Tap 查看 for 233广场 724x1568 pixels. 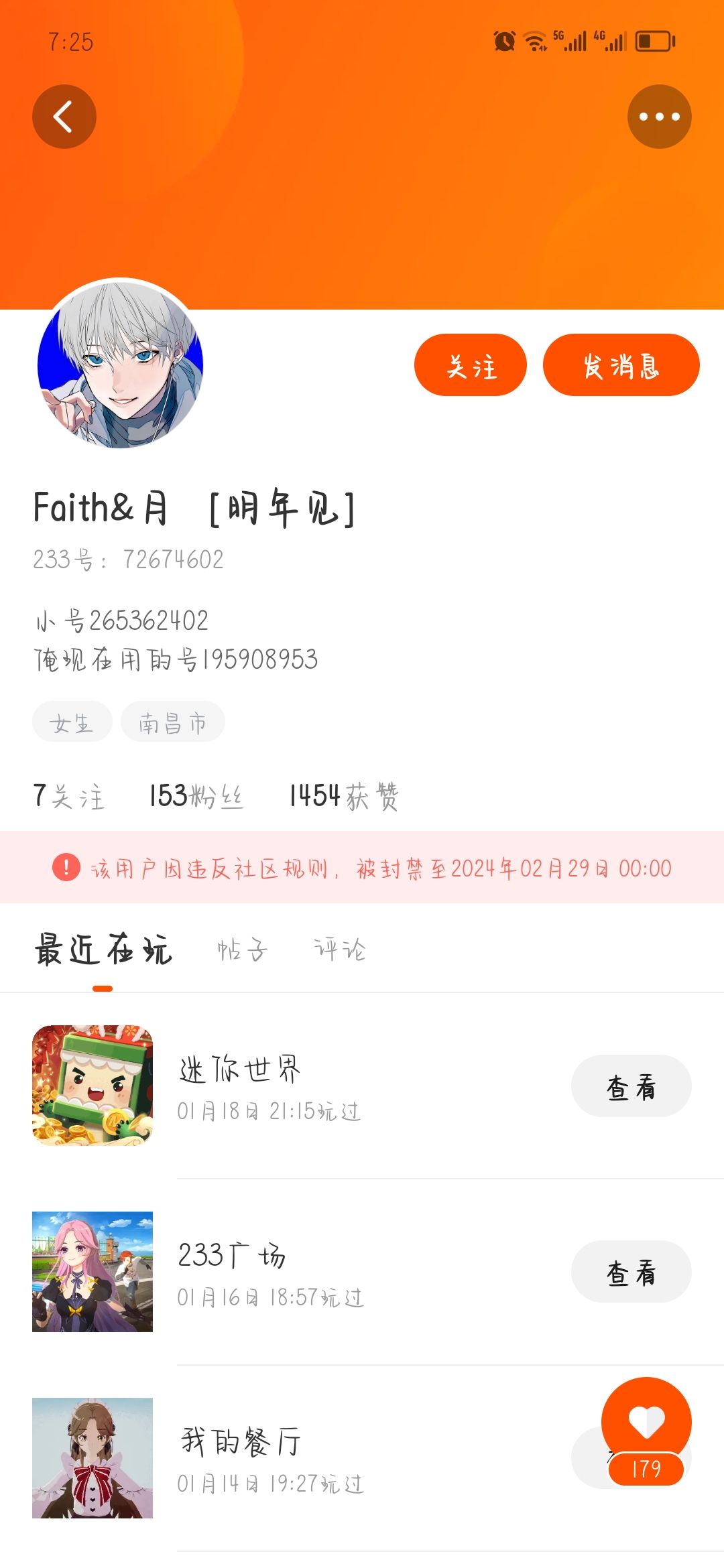click(631, 1272)
